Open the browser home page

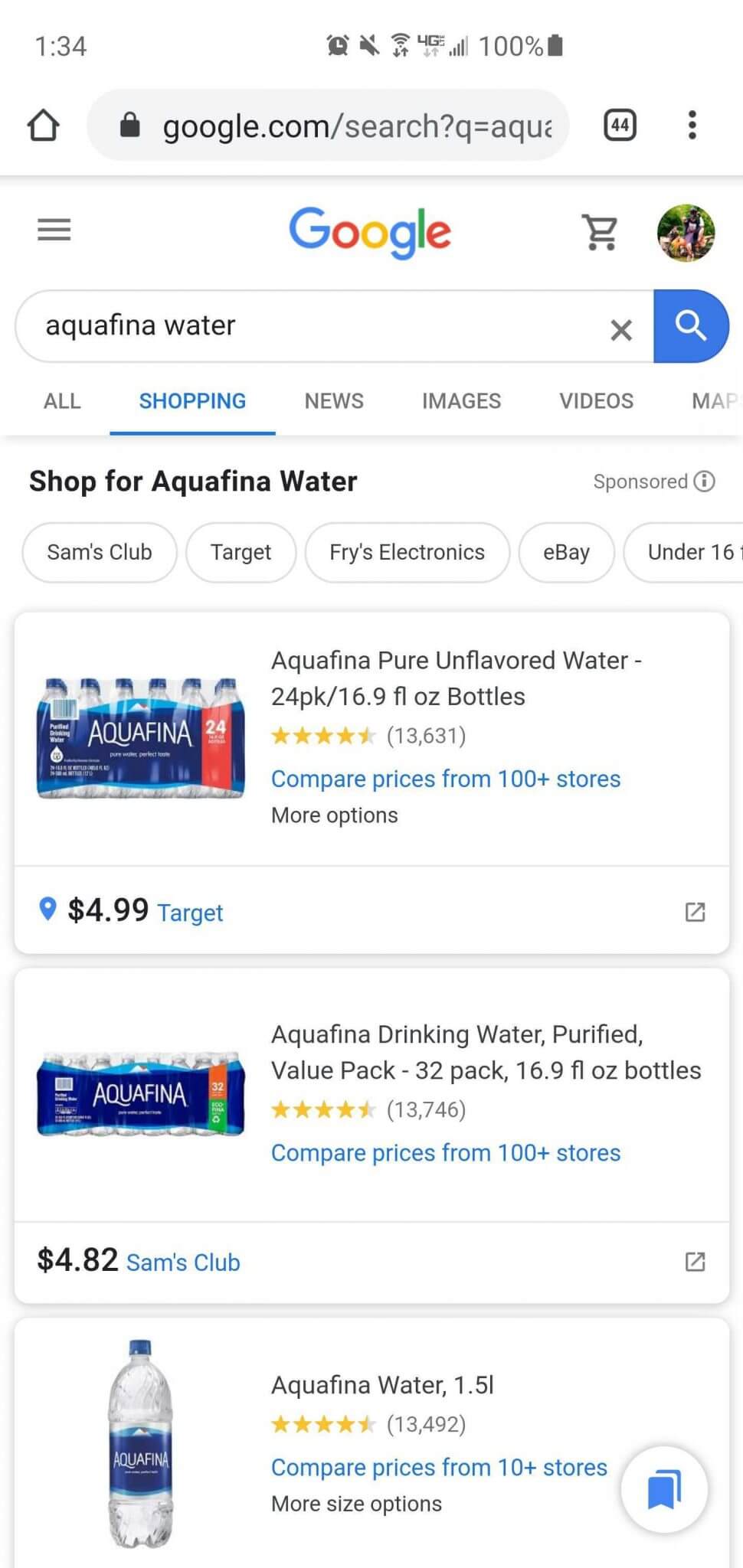point(43,125)
